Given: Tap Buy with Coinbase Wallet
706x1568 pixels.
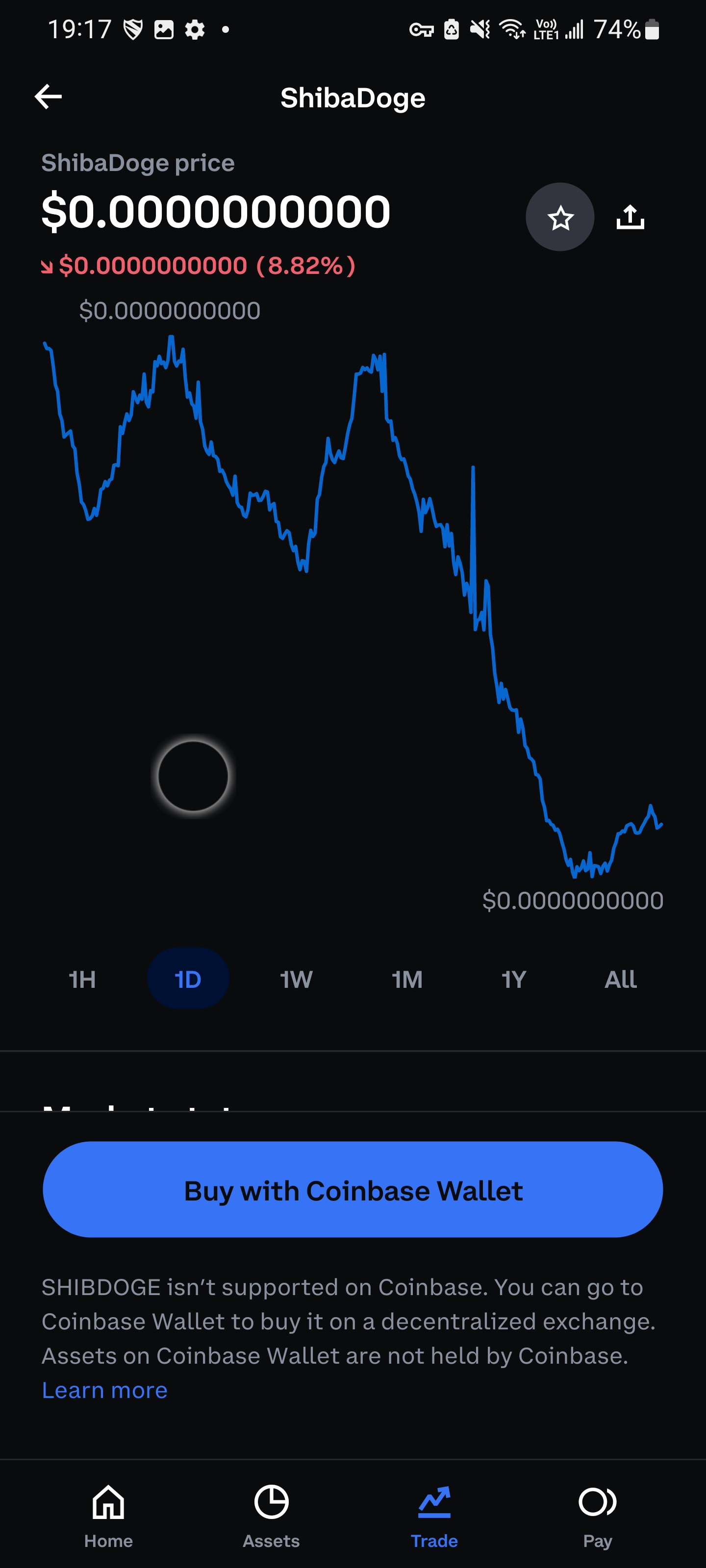Looking at the screenshot, I should pos(353,1190).
